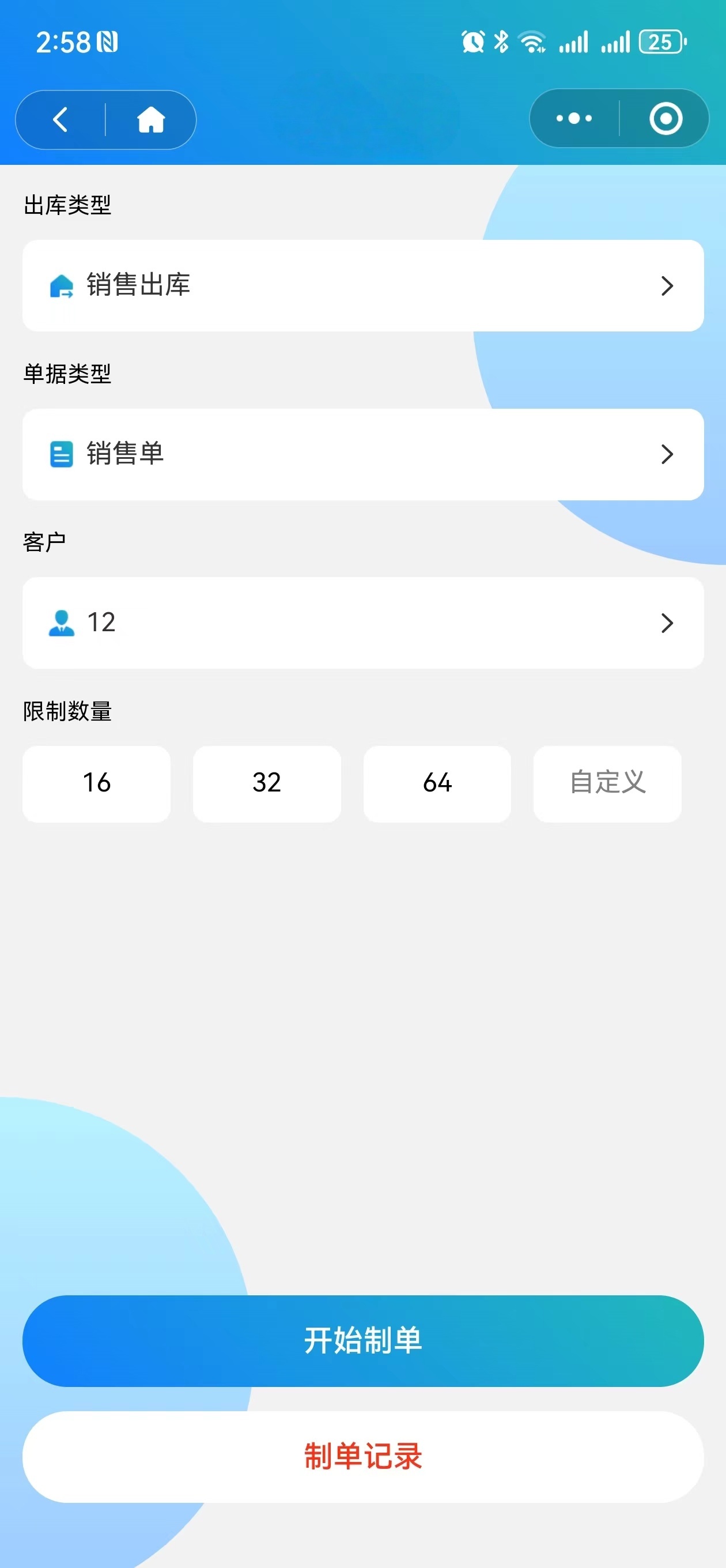Viewport: 726px width, 1568px height.
Task: Click the battery indicator in status bar
Action: click(x=661, y=42)
